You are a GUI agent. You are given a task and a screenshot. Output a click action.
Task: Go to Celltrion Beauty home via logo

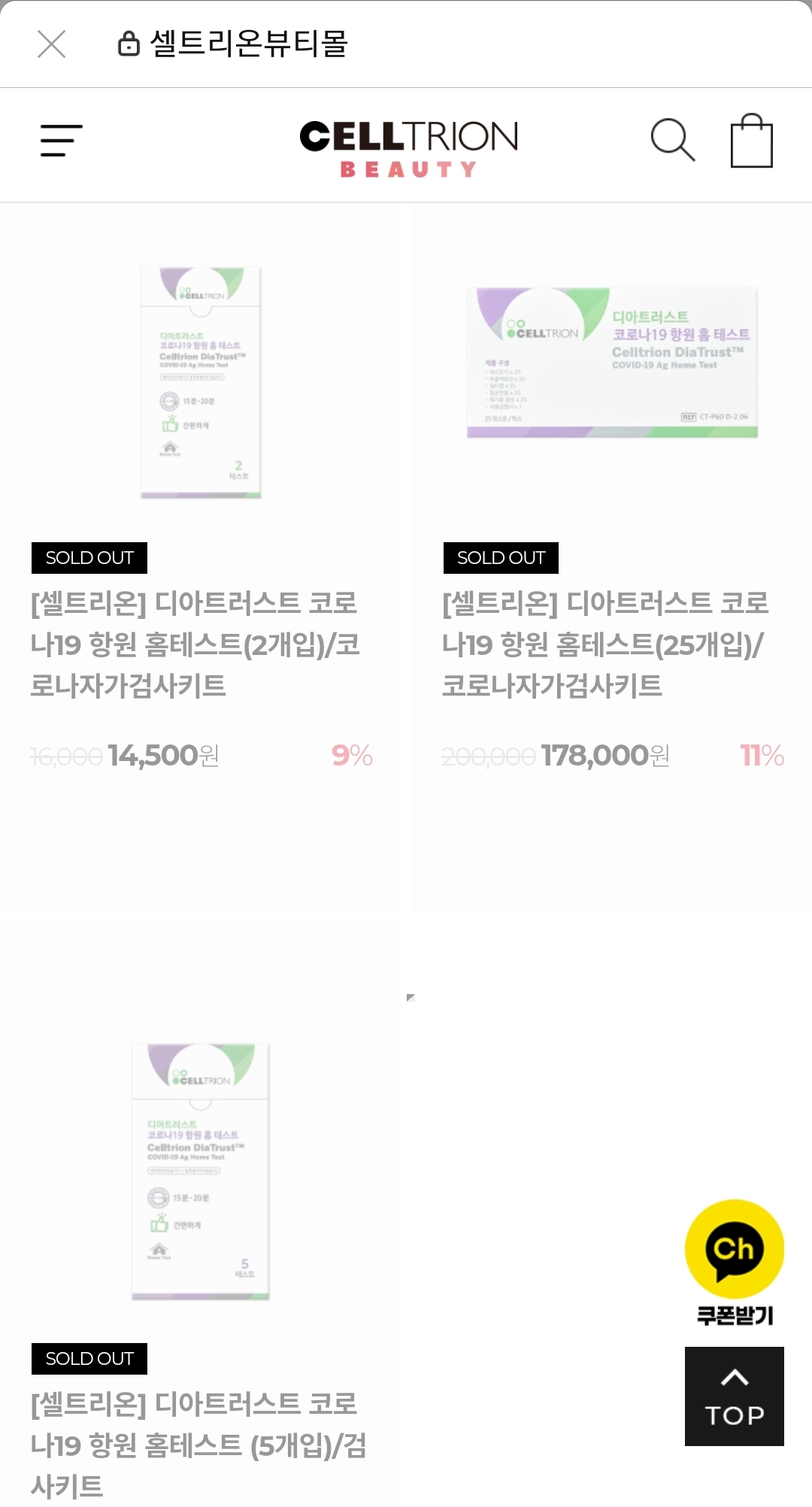408,147
